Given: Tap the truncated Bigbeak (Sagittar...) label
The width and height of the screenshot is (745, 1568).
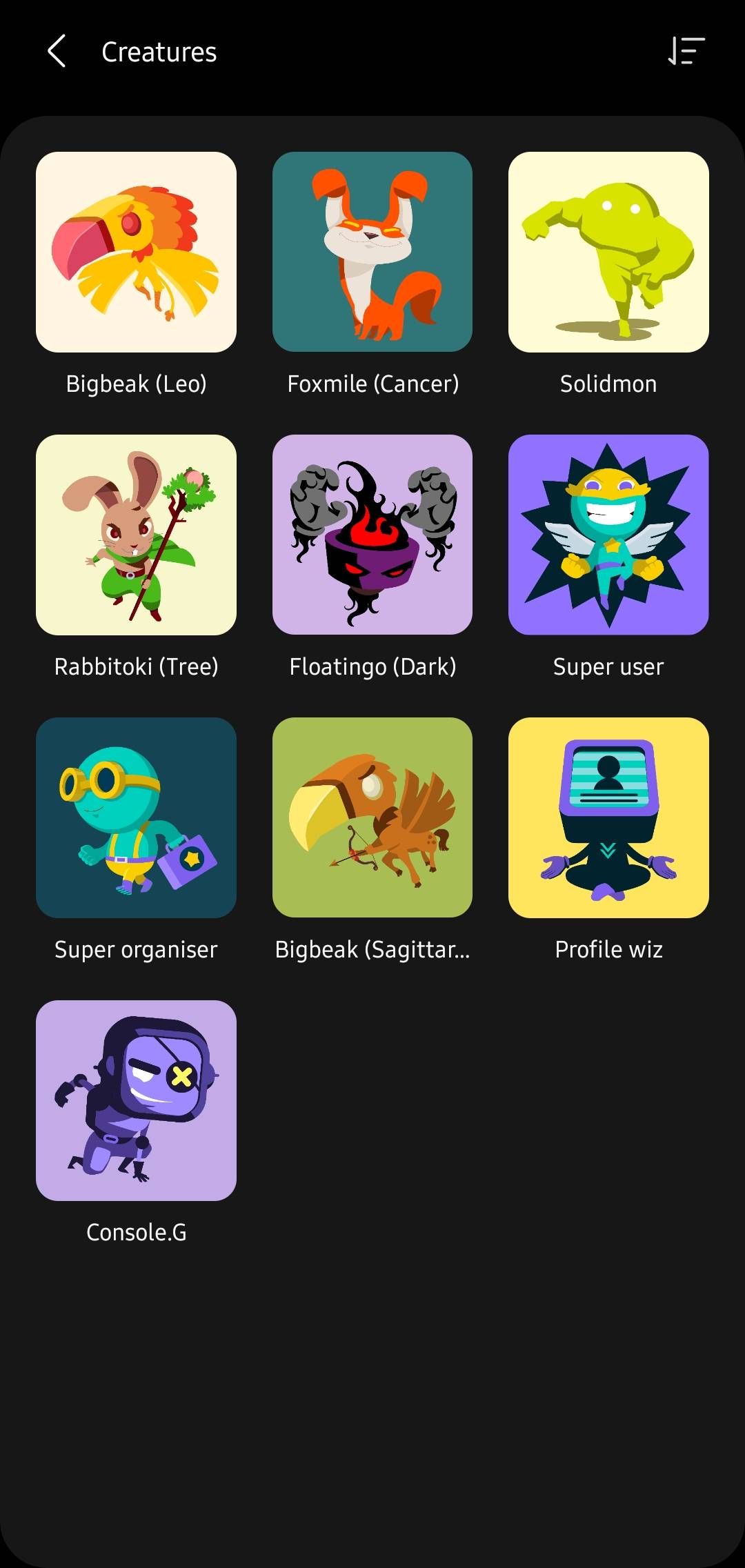Looking at the screenshot, I should (x=372, y=949).
